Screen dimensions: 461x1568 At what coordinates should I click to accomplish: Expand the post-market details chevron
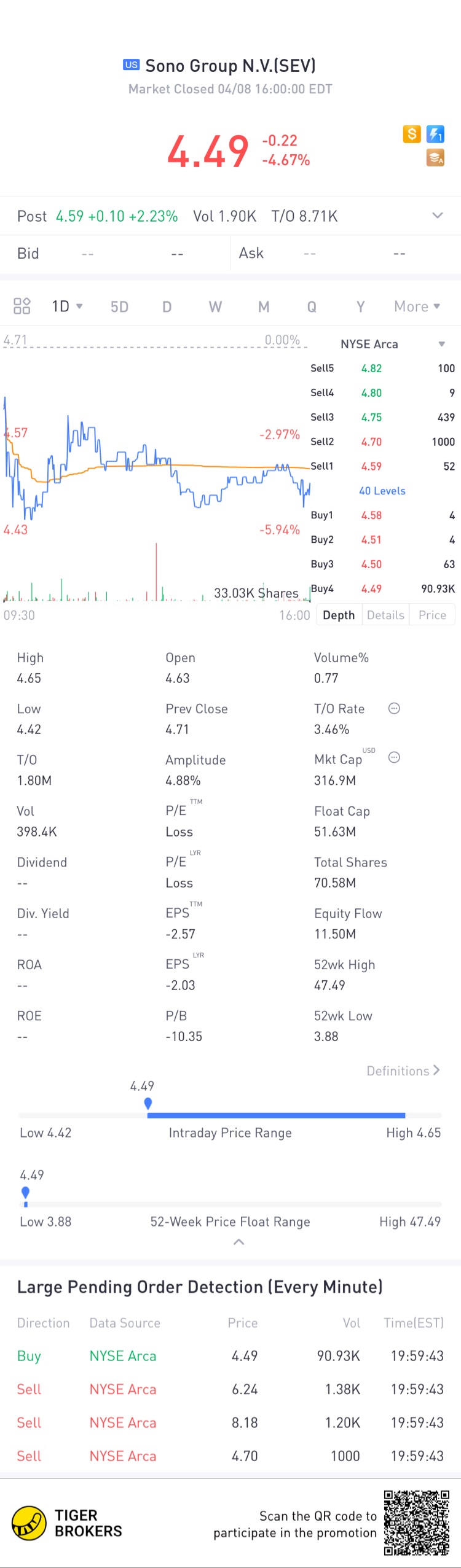tap(437, 216)
